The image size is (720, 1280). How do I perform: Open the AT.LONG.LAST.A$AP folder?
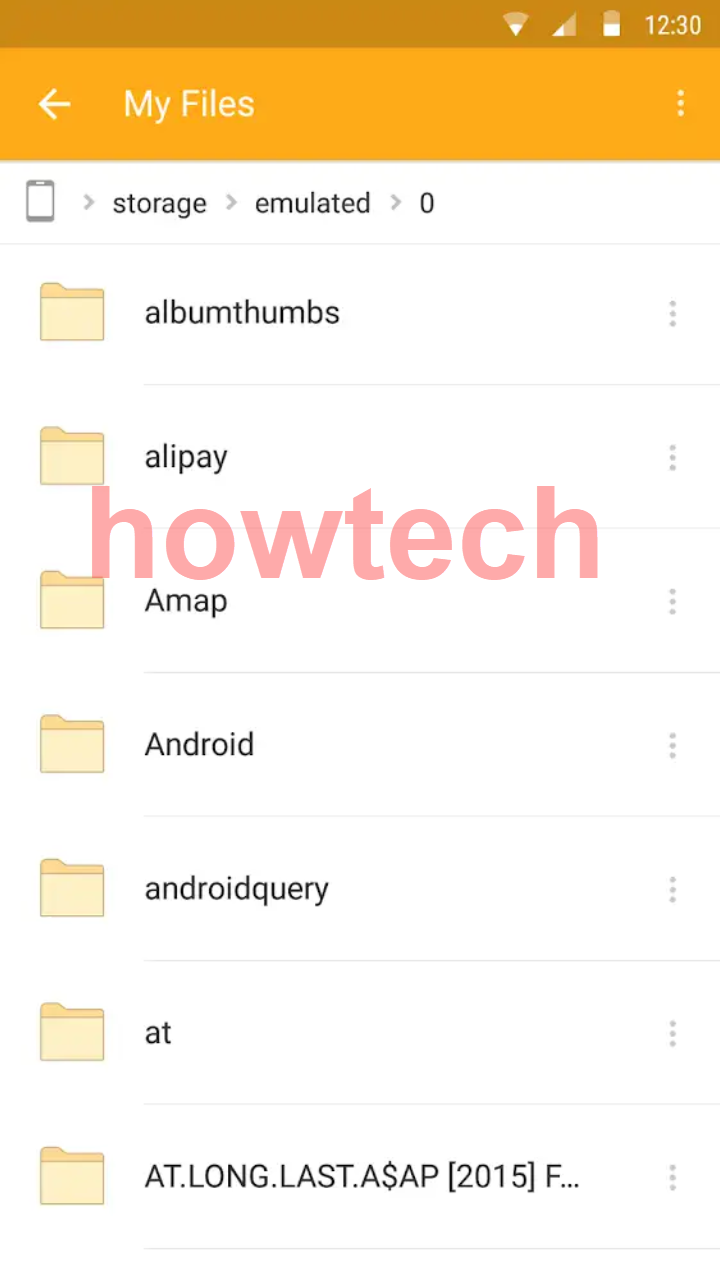360,1177
